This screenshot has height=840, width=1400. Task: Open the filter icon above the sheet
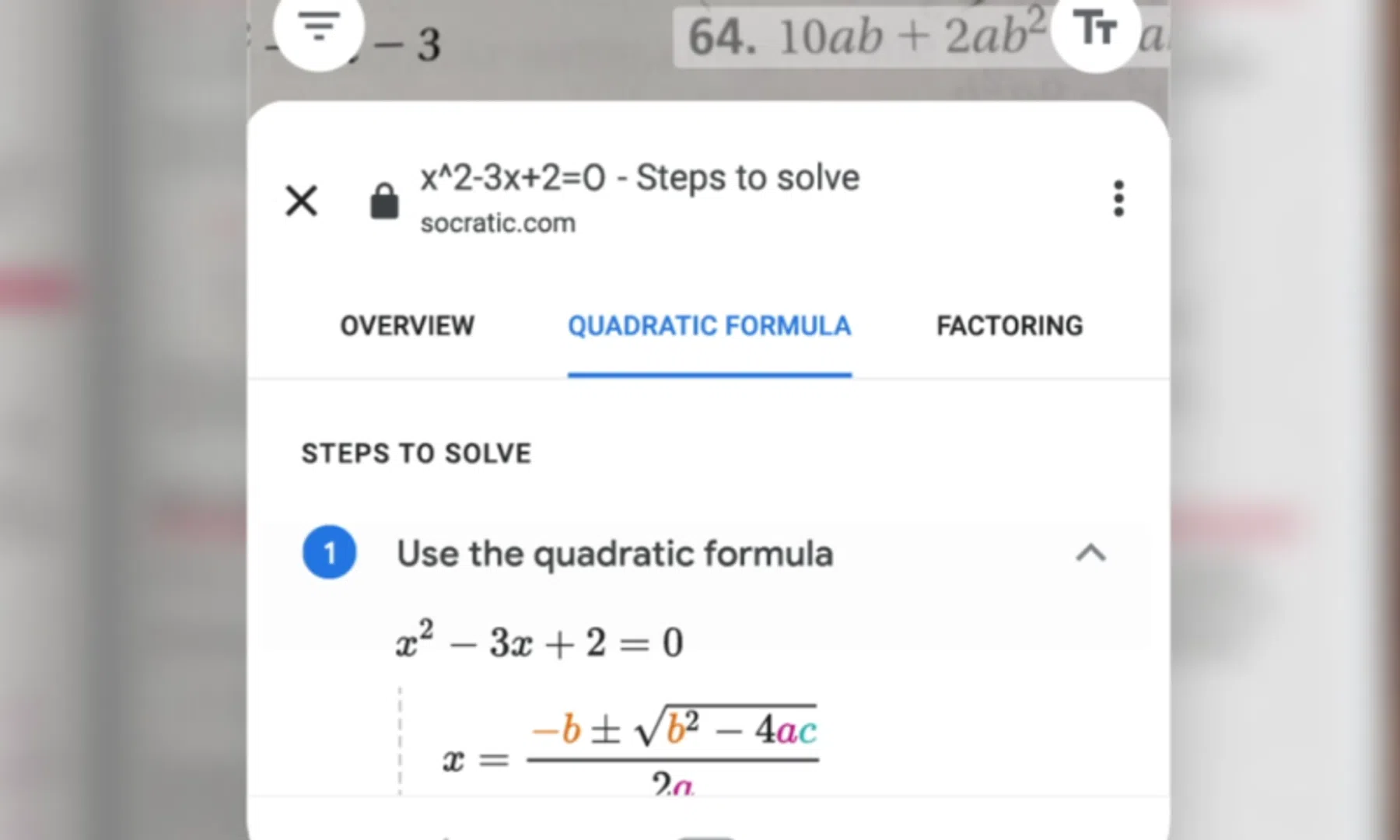[x=319, y=29]
